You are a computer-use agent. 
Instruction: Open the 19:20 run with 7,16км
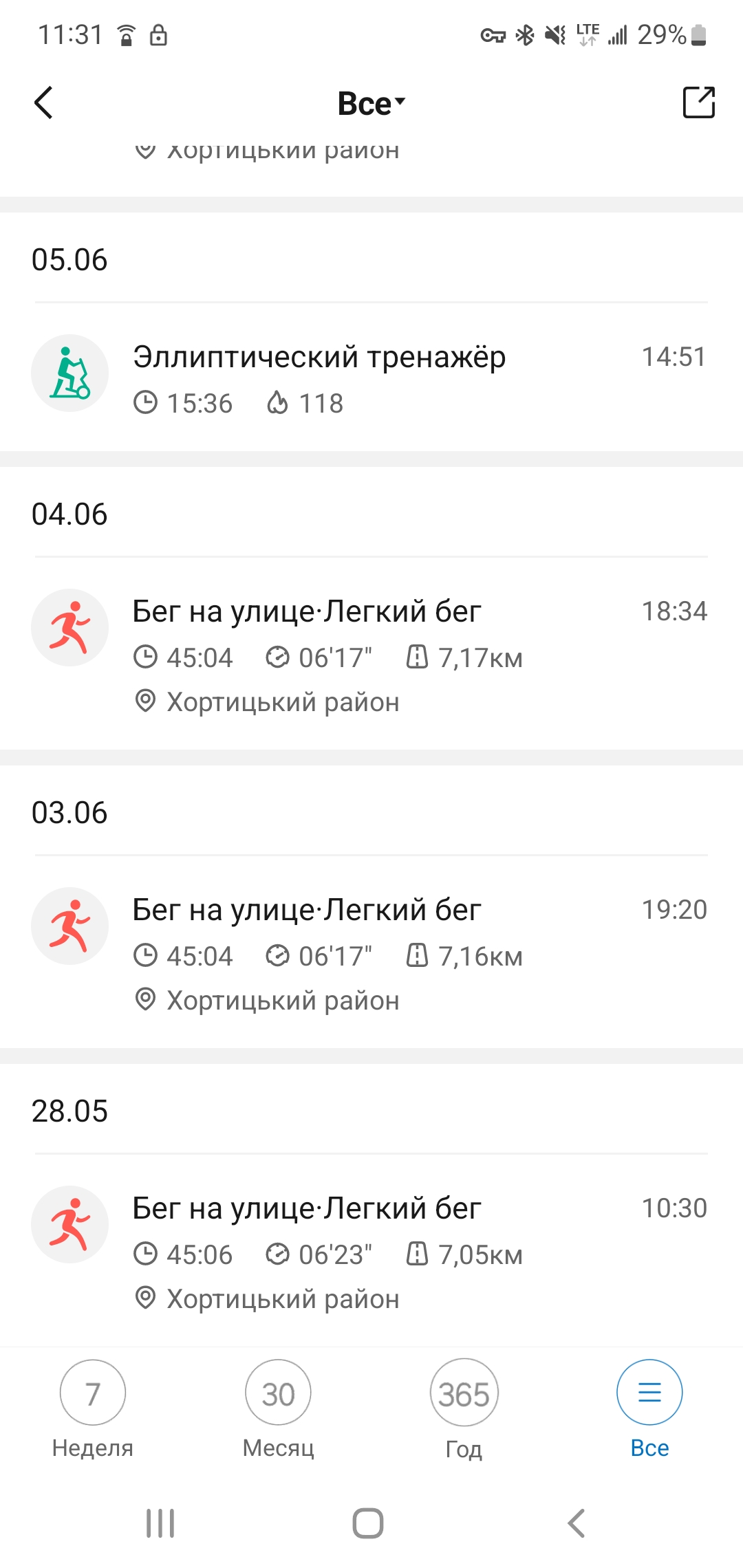(371, 952)
